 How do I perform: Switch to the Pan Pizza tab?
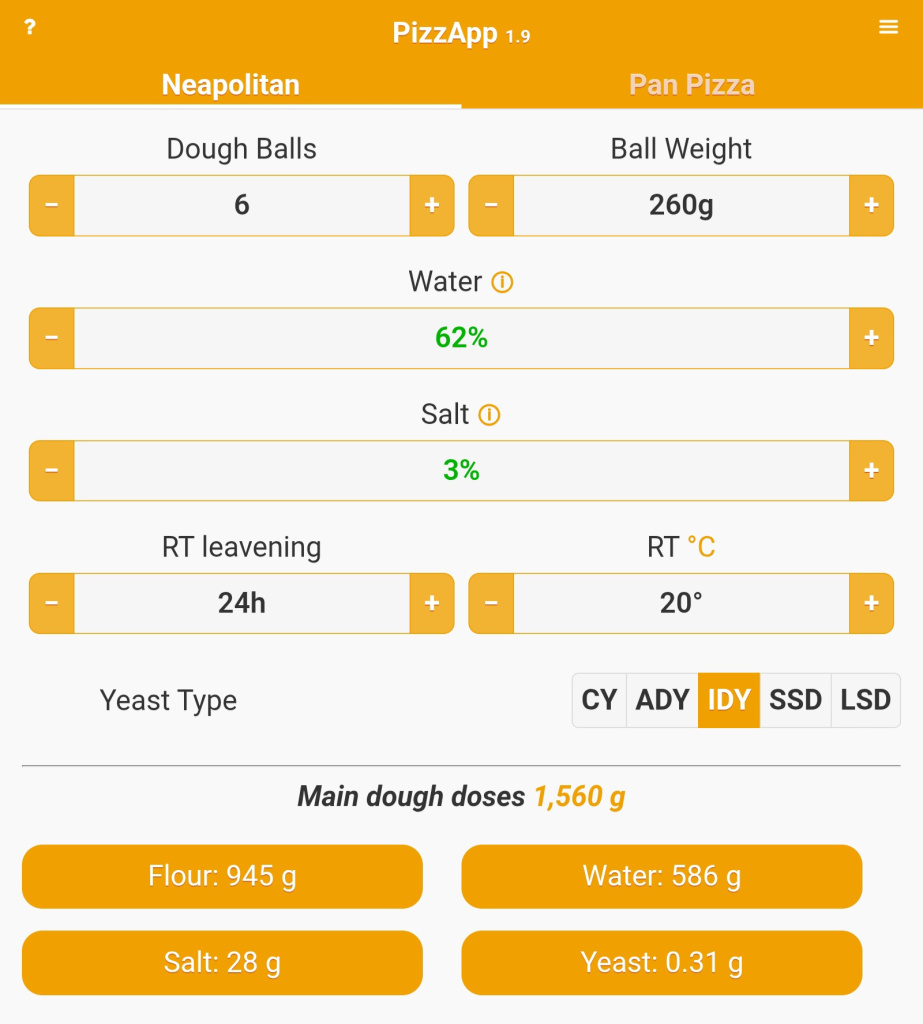click(691, 85)
